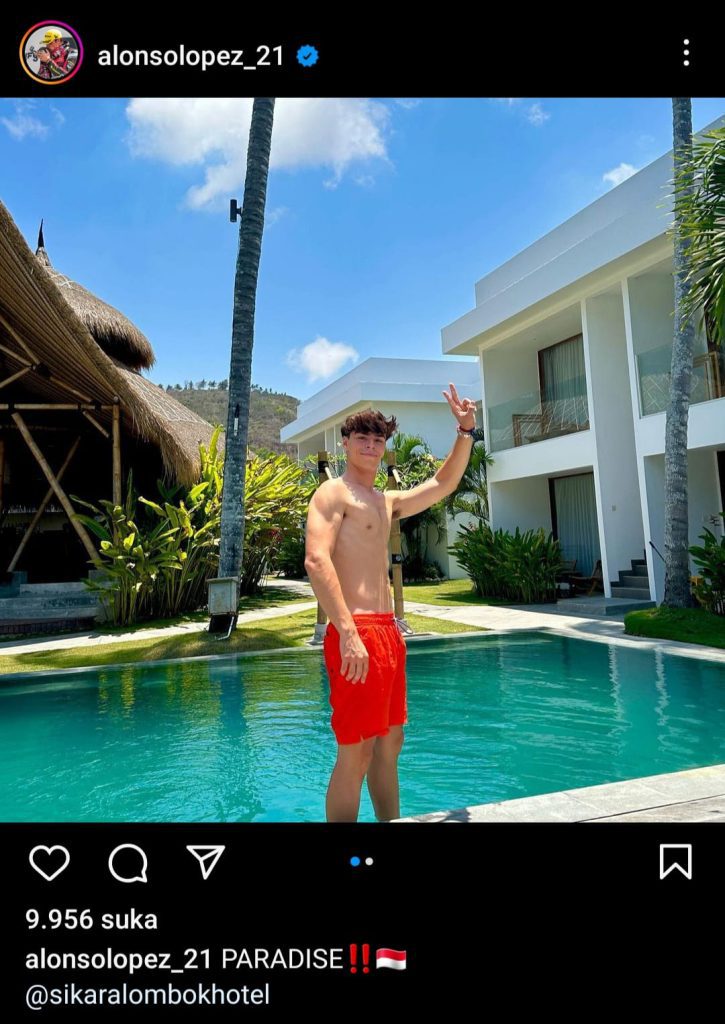Share post via paper plane icon
725x1024 pixels.
(x=206, y=861)
